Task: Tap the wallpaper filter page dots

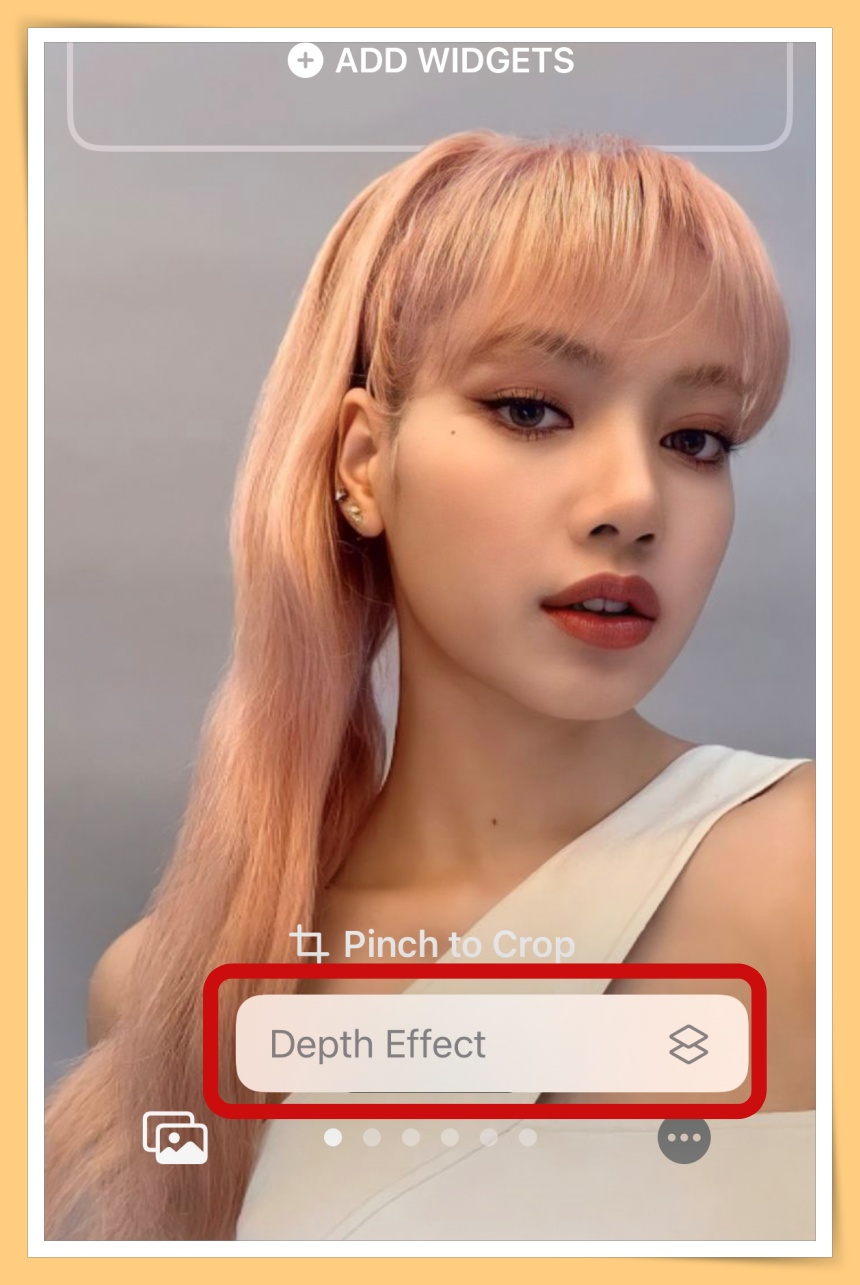Action: click(430, 1138)
